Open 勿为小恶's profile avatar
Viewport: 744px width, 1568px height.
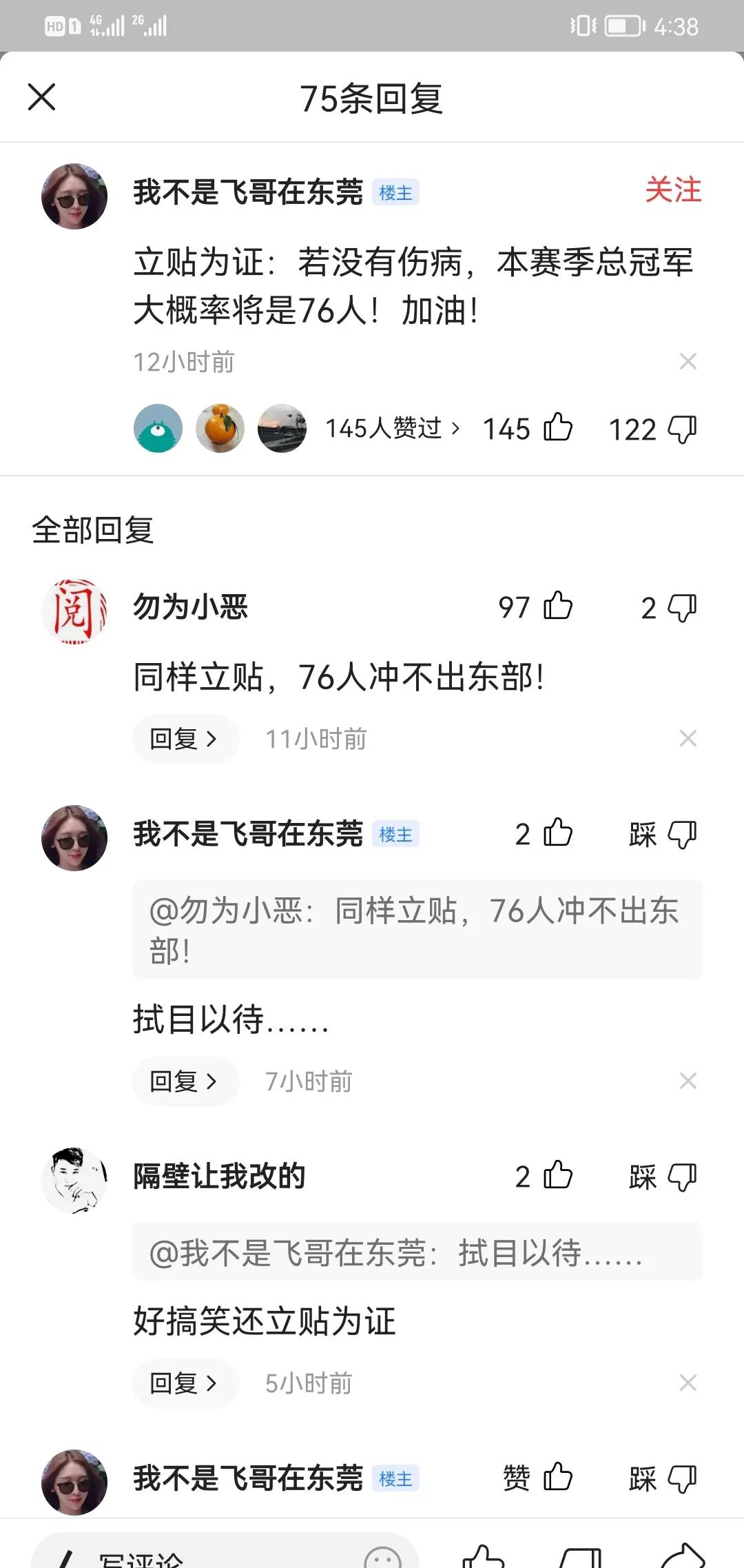pos(74,611)
